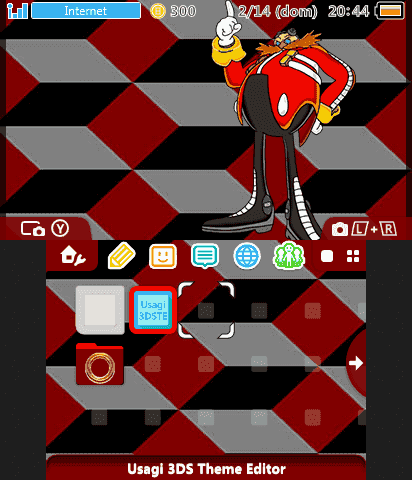
Task: Open Game Notes pencil icon
Action: [122, 256]
